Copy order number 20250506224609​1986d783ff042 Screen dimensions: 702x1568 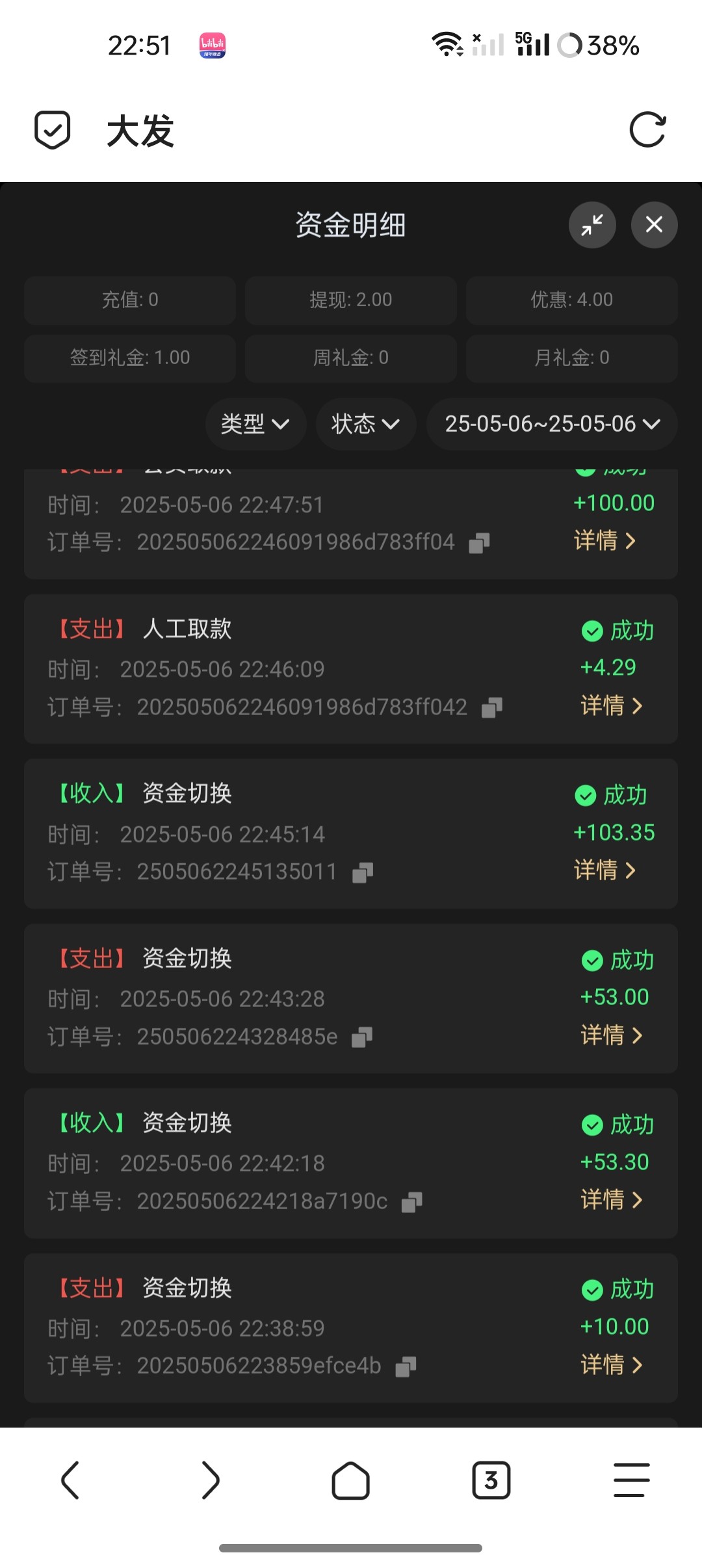tap(491, 707)
